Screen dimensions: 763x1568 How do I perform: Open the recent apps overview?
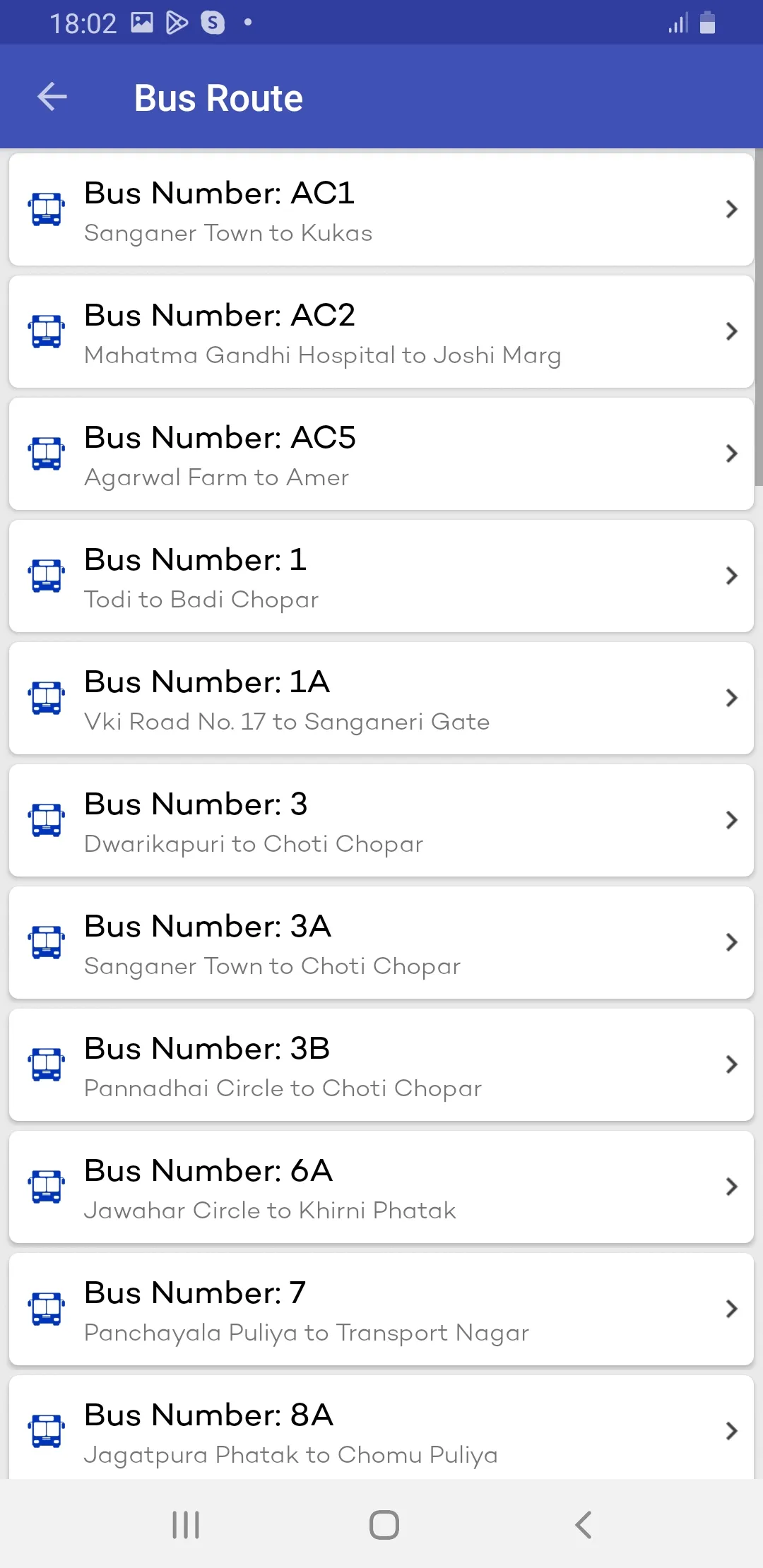tap(186, 1524)
